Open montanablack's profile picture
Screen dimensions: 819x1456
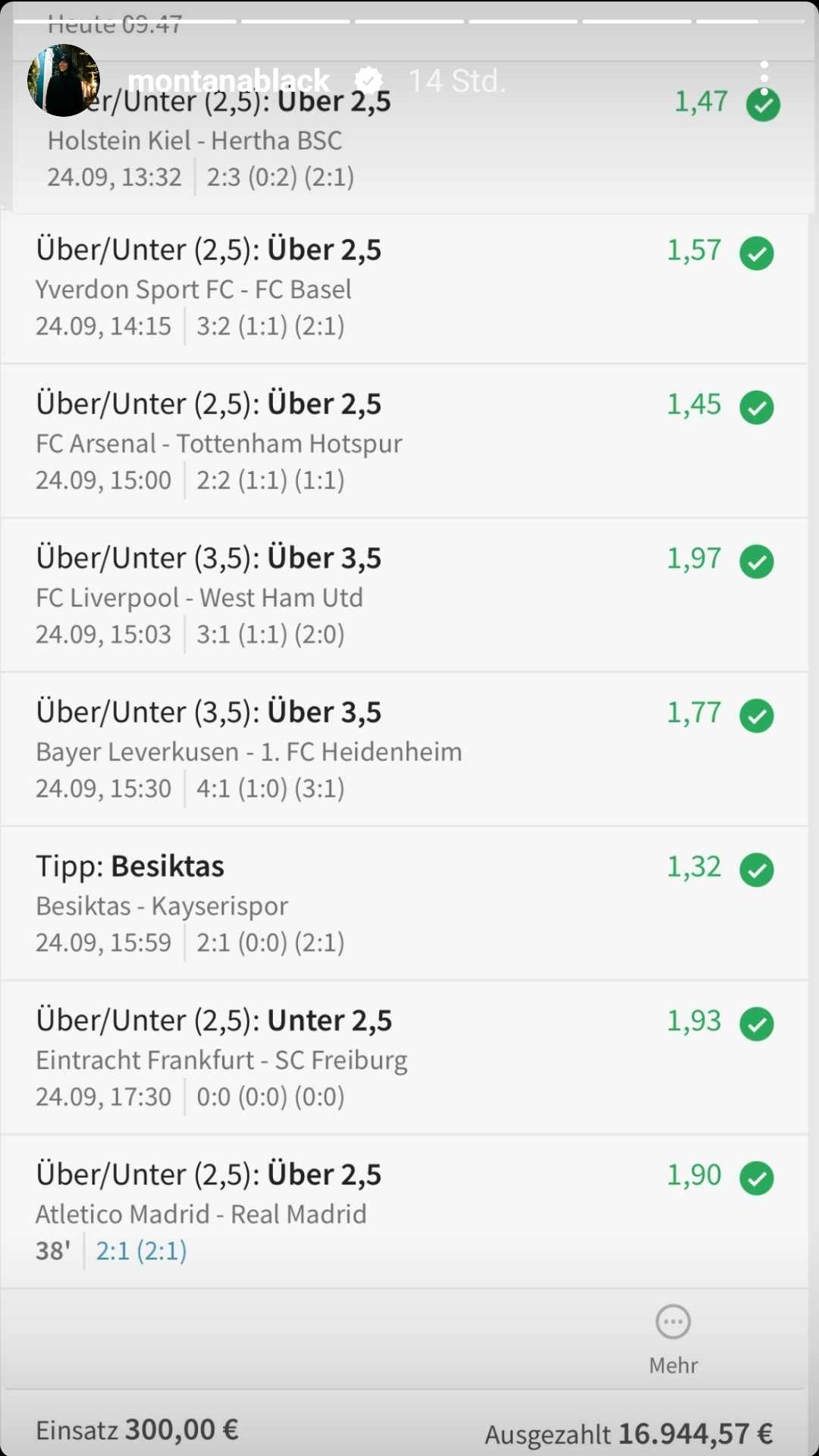64,80
